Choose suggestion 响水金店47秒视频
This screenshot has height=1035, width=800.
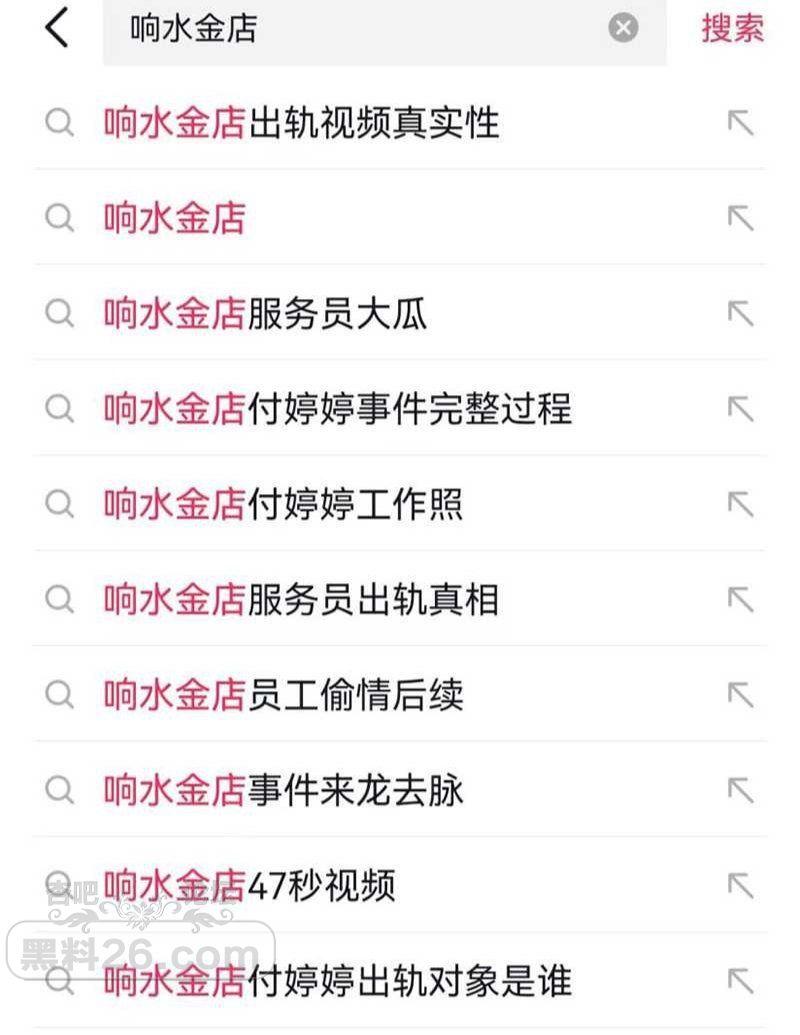[x=250, y=886]
